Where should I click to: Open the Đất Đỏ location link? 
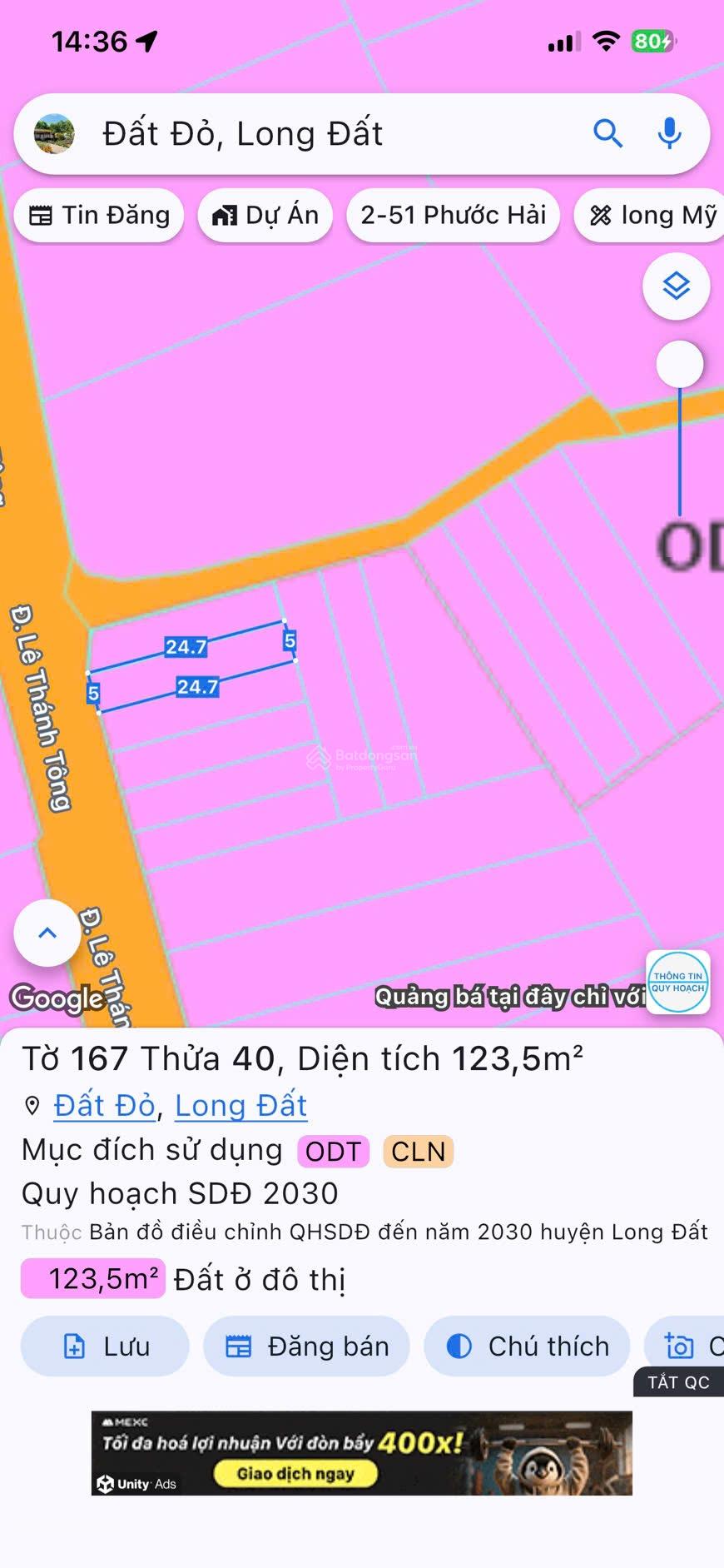(x=104, y=1106)
